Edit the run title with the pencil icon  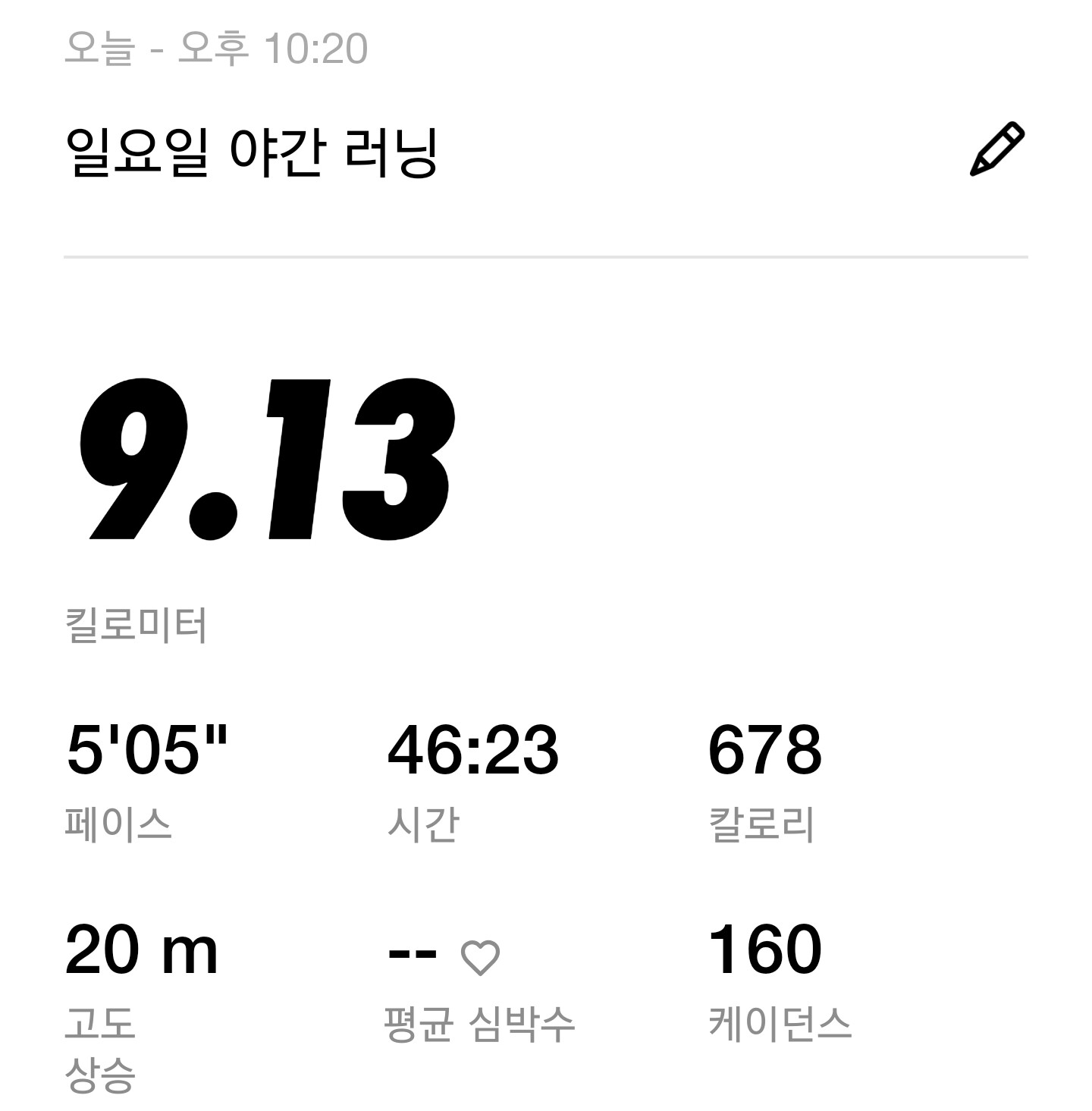[997, 149]
